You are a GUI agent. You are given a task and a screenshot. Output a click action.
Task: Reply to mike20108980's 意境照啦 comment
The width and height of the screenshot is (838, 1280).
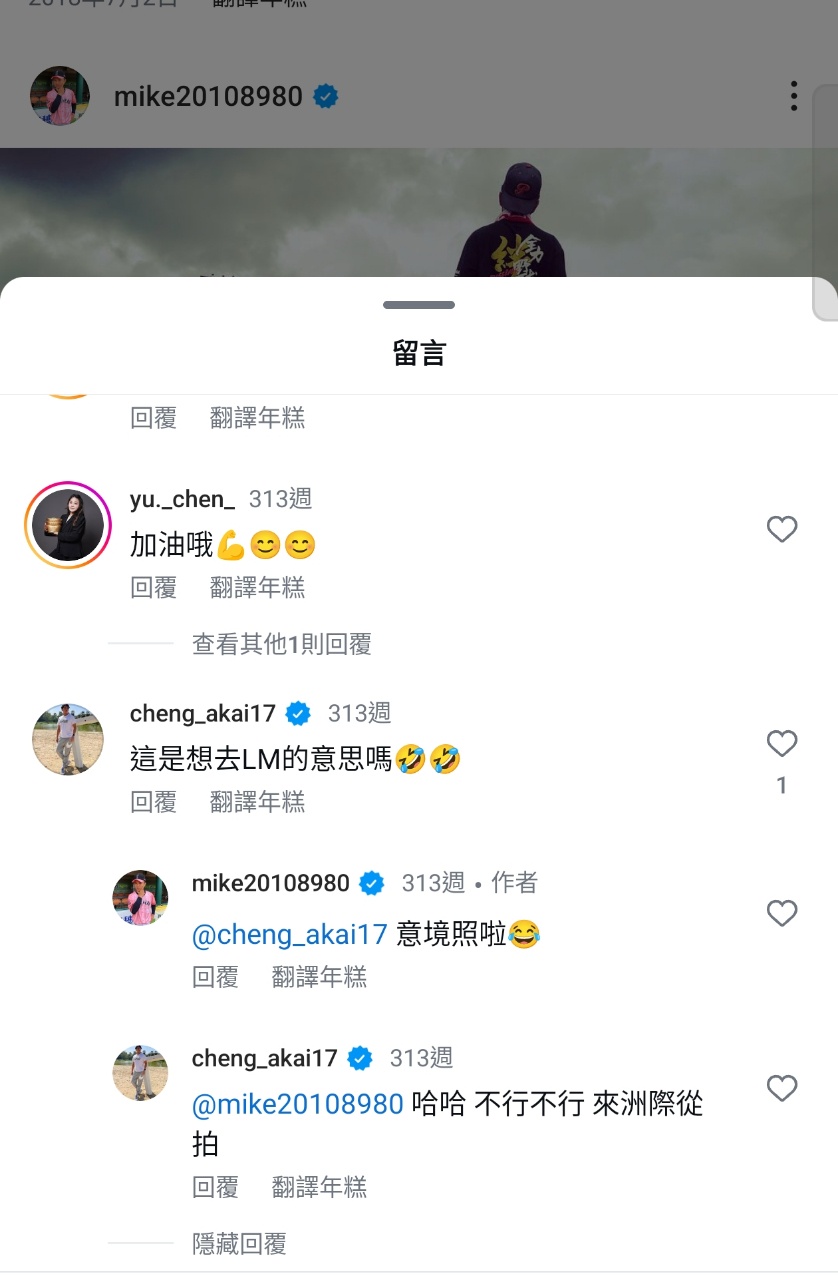(x=215, y=976)
